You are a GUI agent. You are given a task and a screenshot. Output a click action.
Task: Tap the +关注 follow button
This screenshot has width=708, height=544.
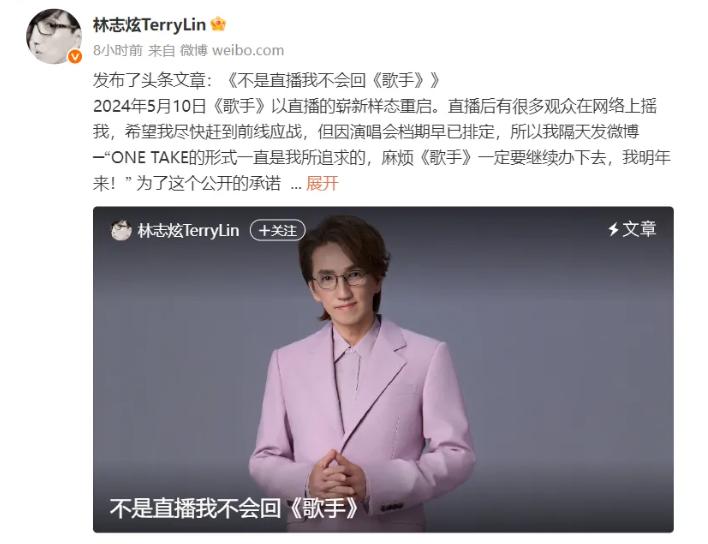(276, 230)
